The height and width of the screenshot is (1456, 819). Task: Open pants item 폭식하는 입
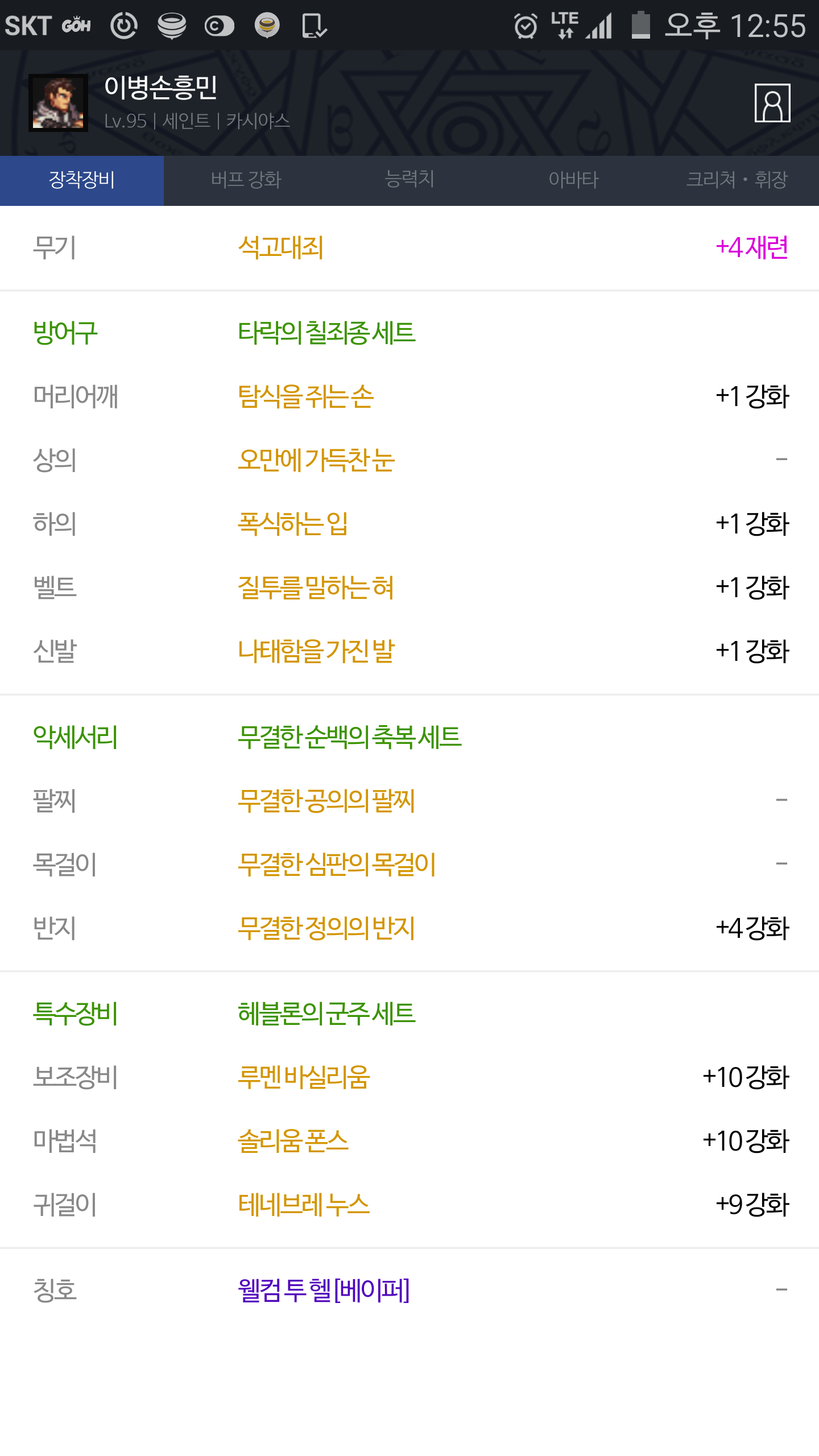pyautogui.click(x=293, y=524)
